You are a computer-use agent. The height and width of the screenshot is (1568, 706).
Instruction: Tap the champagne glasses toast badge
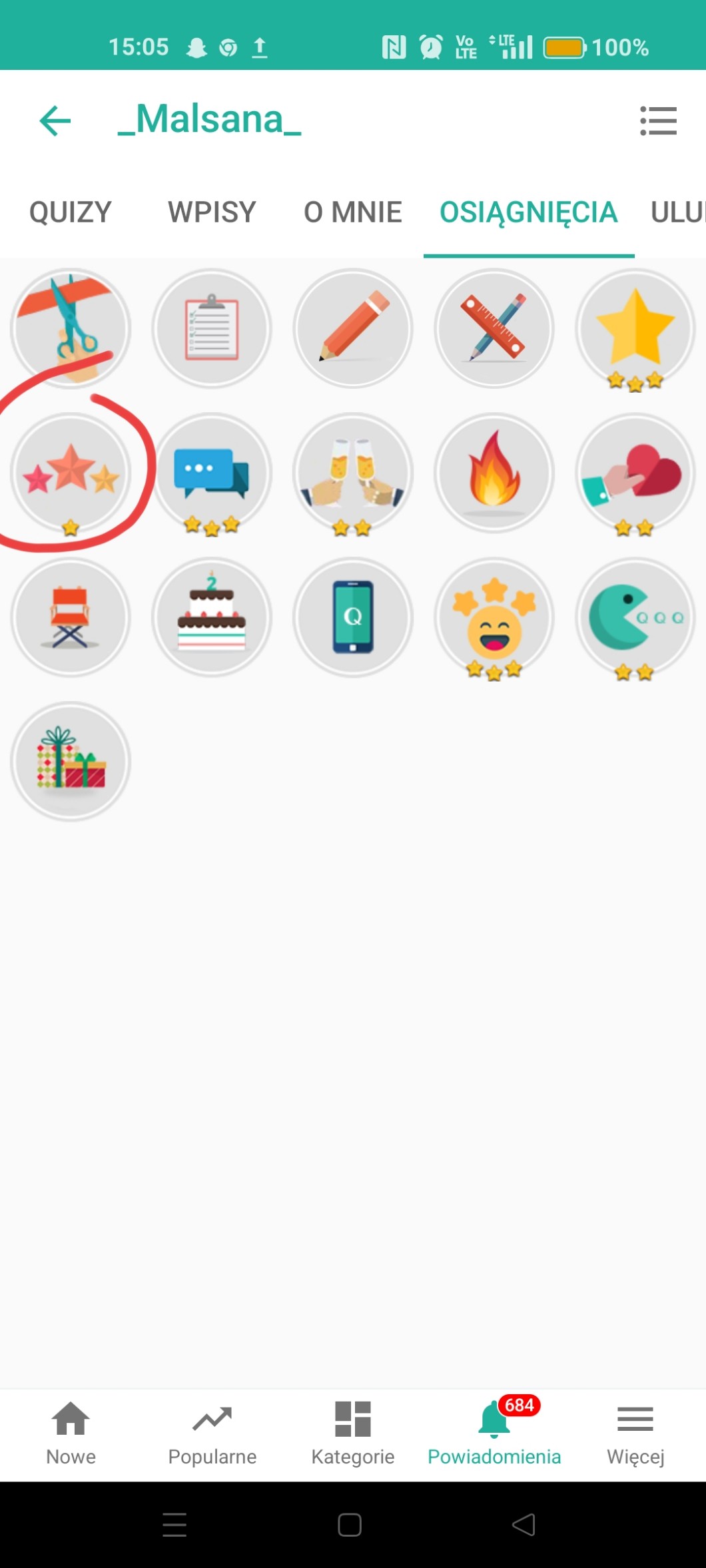click(353, 473)
